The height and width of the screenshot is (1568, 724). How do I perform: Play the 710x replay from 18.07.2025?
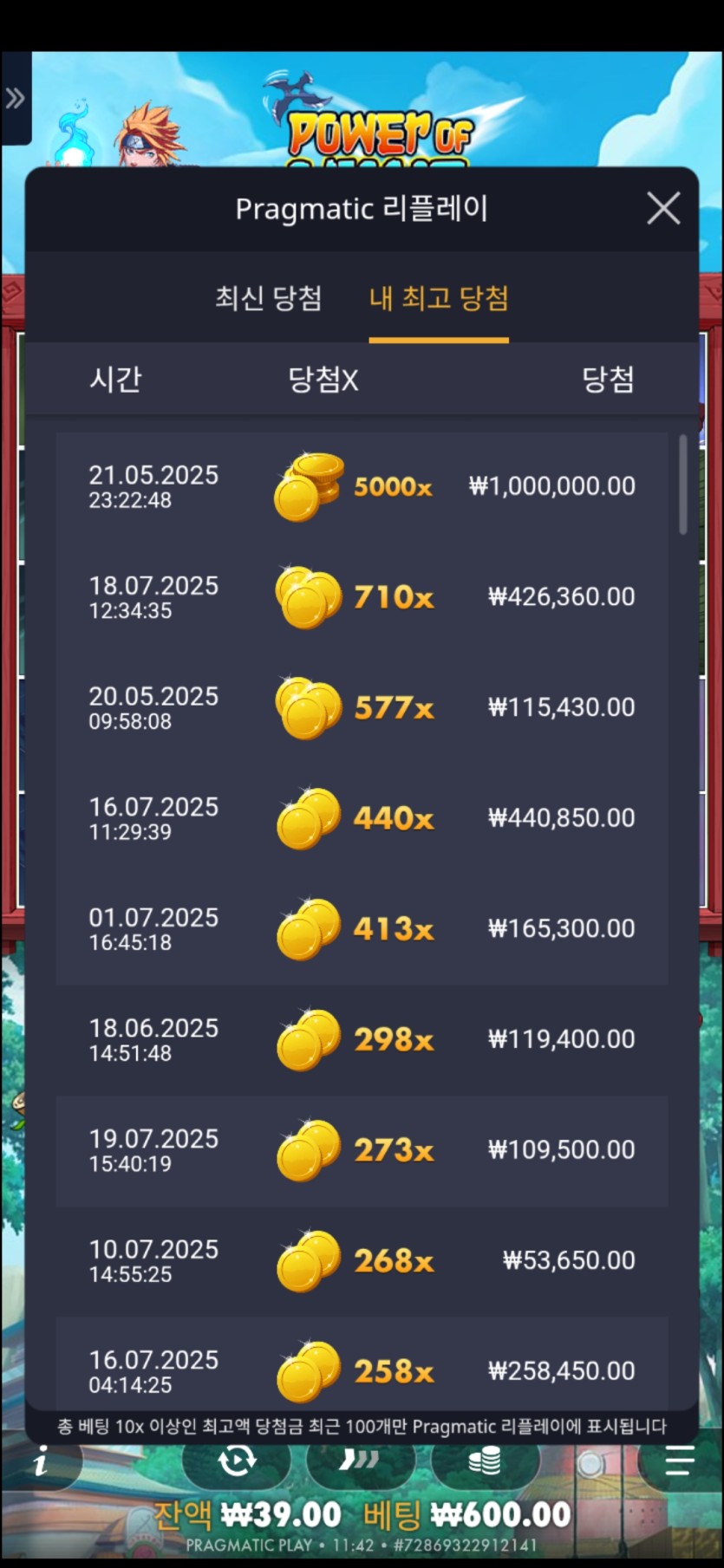coord(362,597)
